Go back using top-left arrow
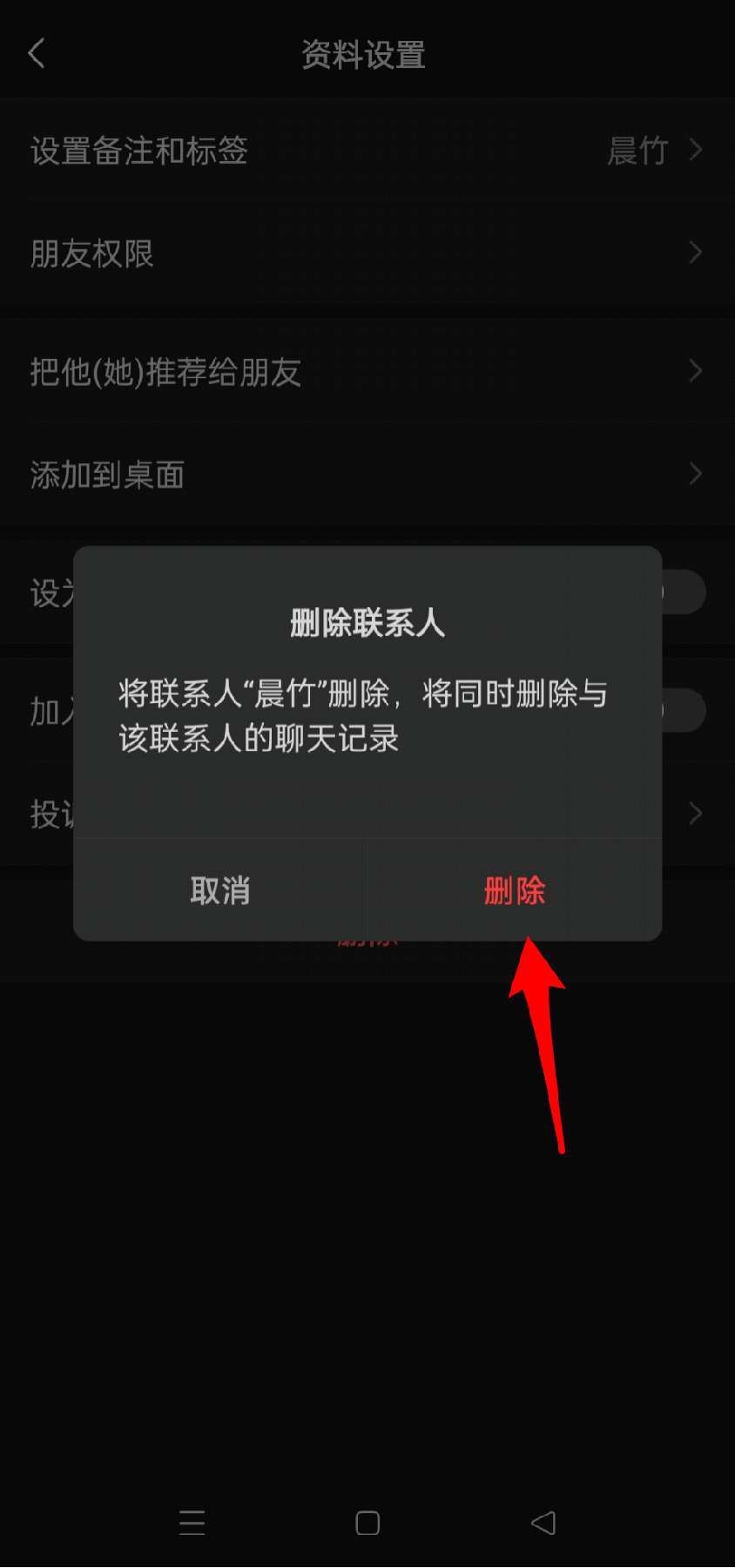This screenshot has height=1568, width=735. pyautogui.click(x=37, y=54)
